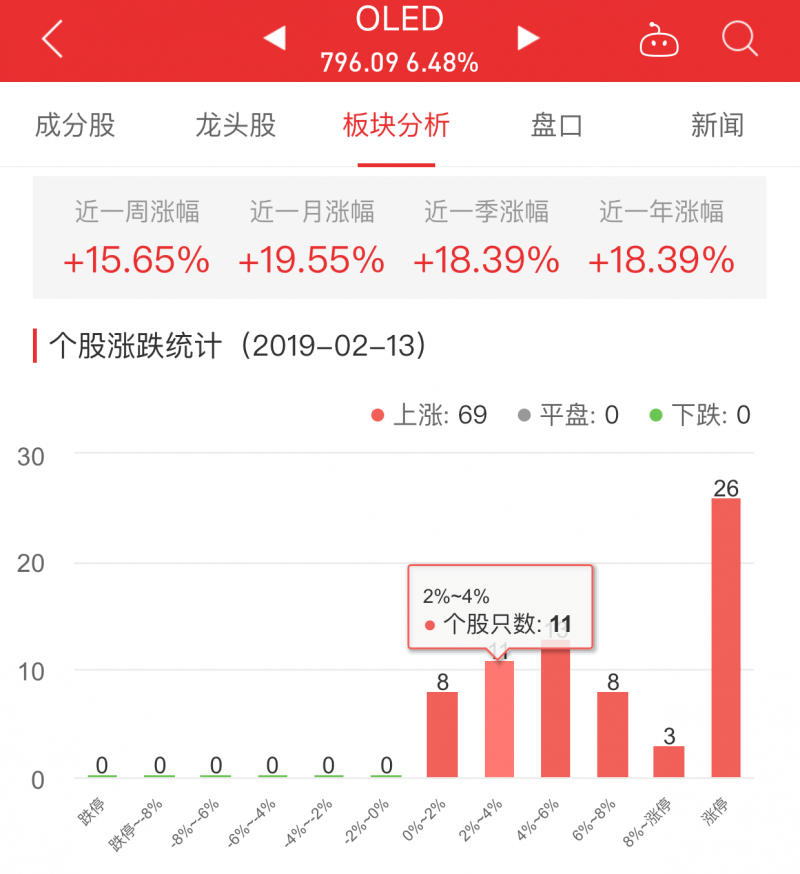Screen dimensions: 800x874
Task: Tap the 0%~2% bar in the chart
Action: (442, 735)
